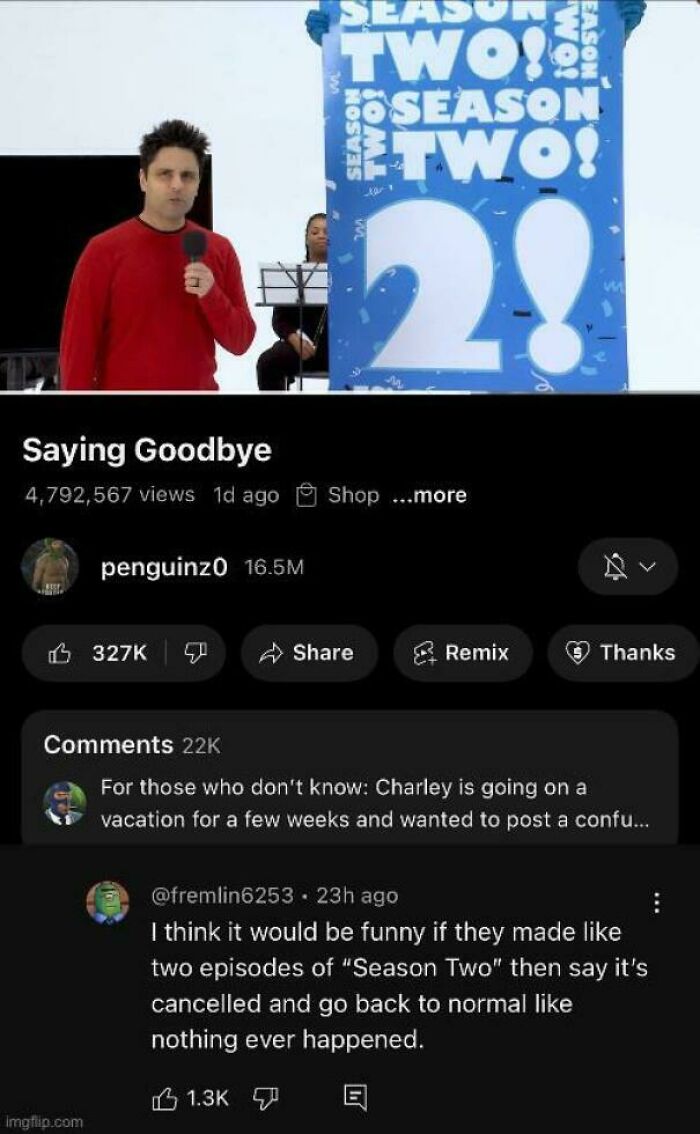The image size is (700, 1134).
Task: Share this video
Action: (308, 653)
